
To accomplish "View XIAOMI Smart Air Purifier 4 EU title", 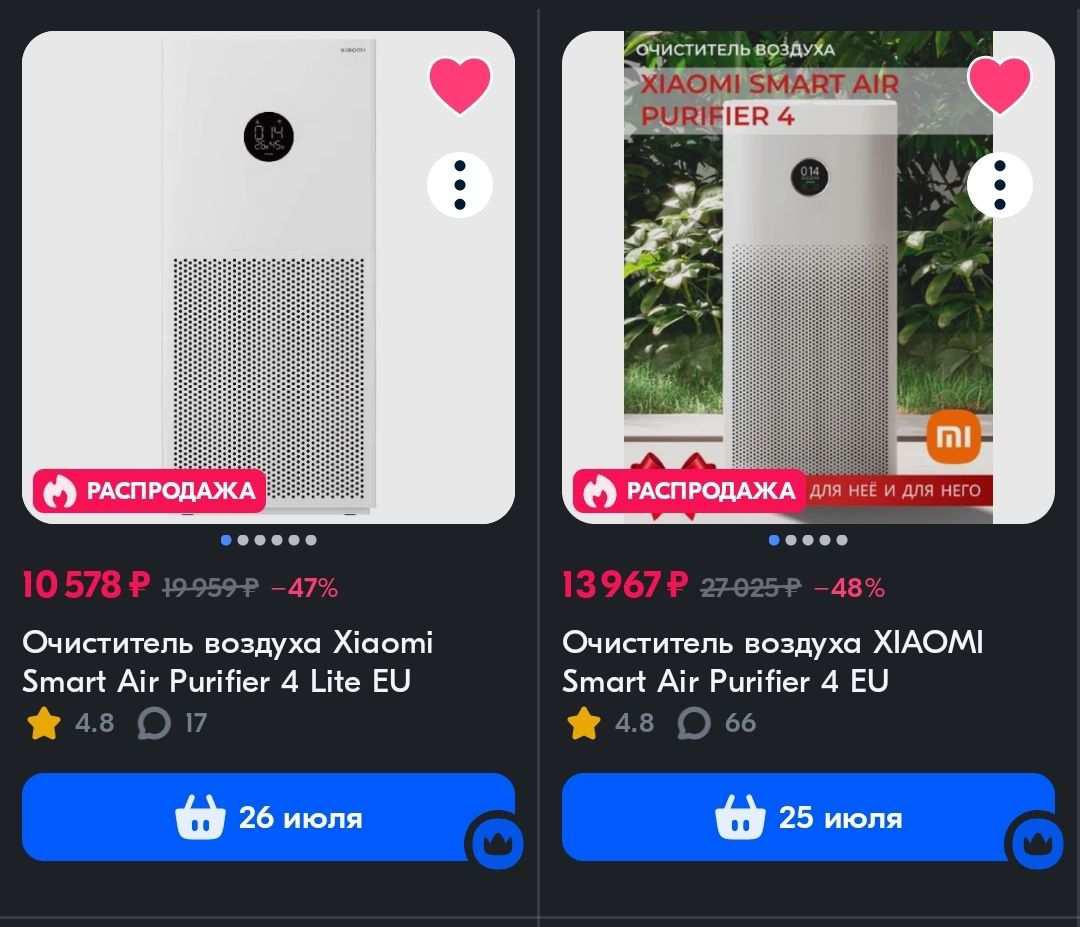I will [x=772, y=661].
